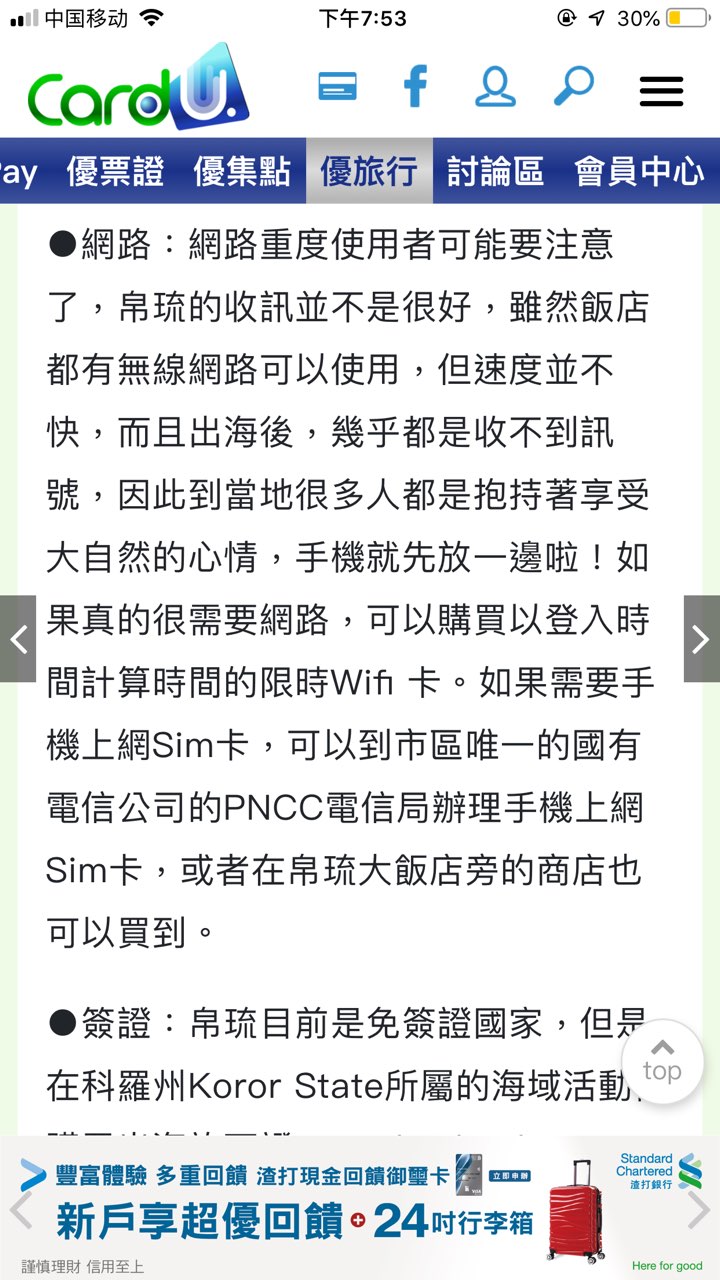Open the credit card icon
The image size is (720, 1280).
[338, 87]
